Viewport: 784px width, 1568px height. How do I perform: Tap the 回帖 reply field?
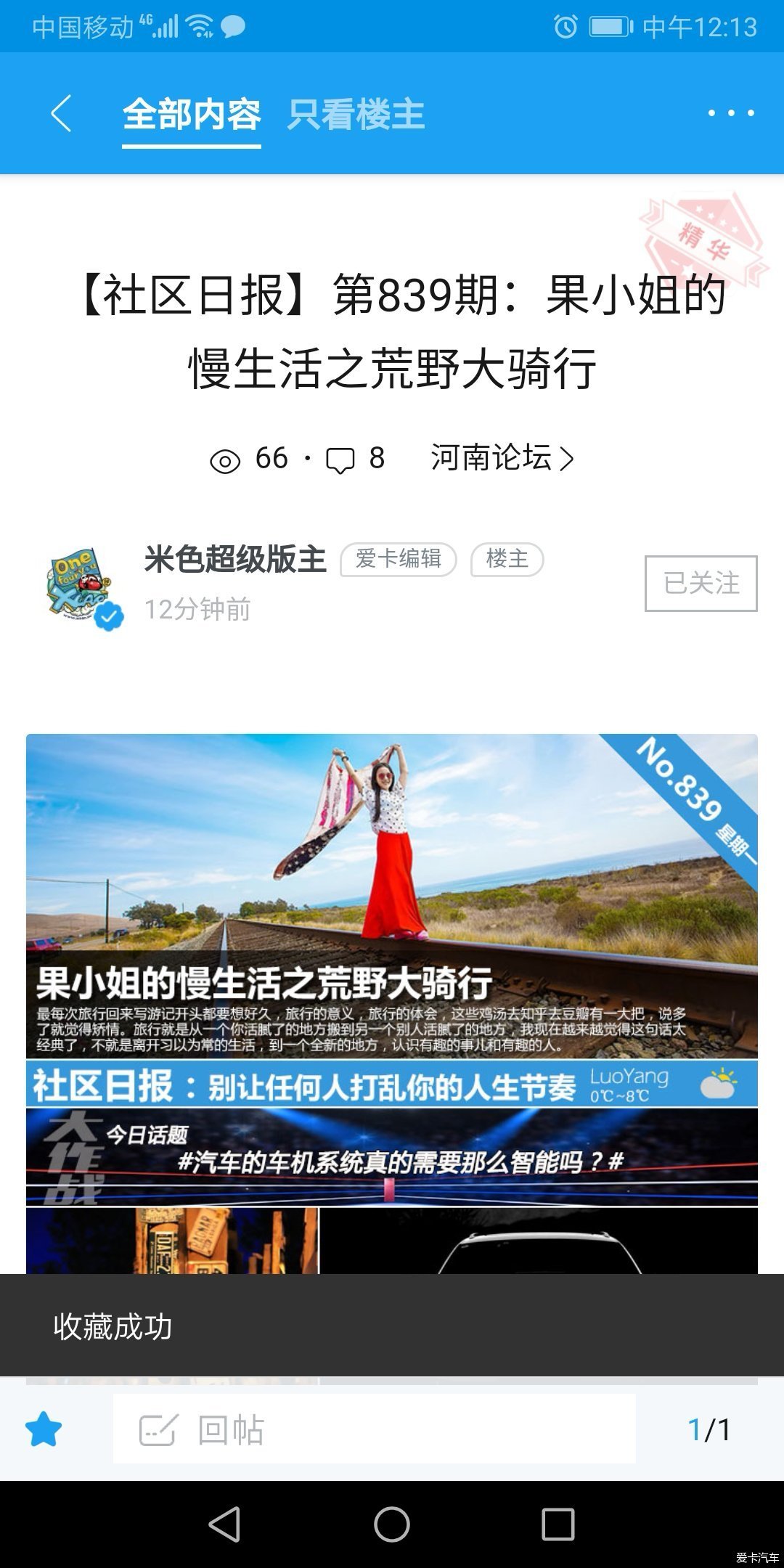tap(374, 1429)
